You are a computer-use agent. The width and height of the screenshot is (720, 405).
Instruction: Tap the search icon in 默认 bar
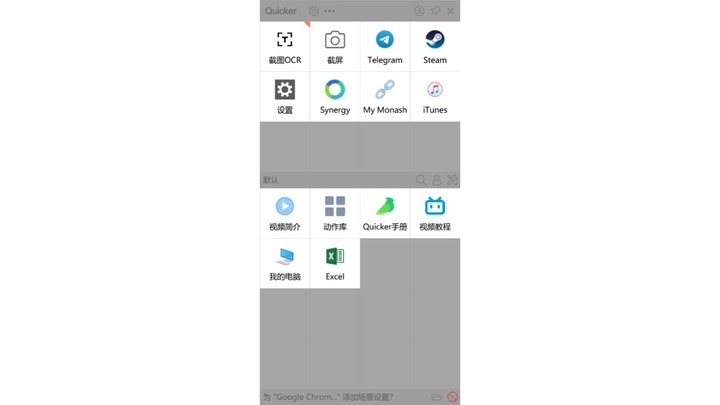(x=421, y=180)
